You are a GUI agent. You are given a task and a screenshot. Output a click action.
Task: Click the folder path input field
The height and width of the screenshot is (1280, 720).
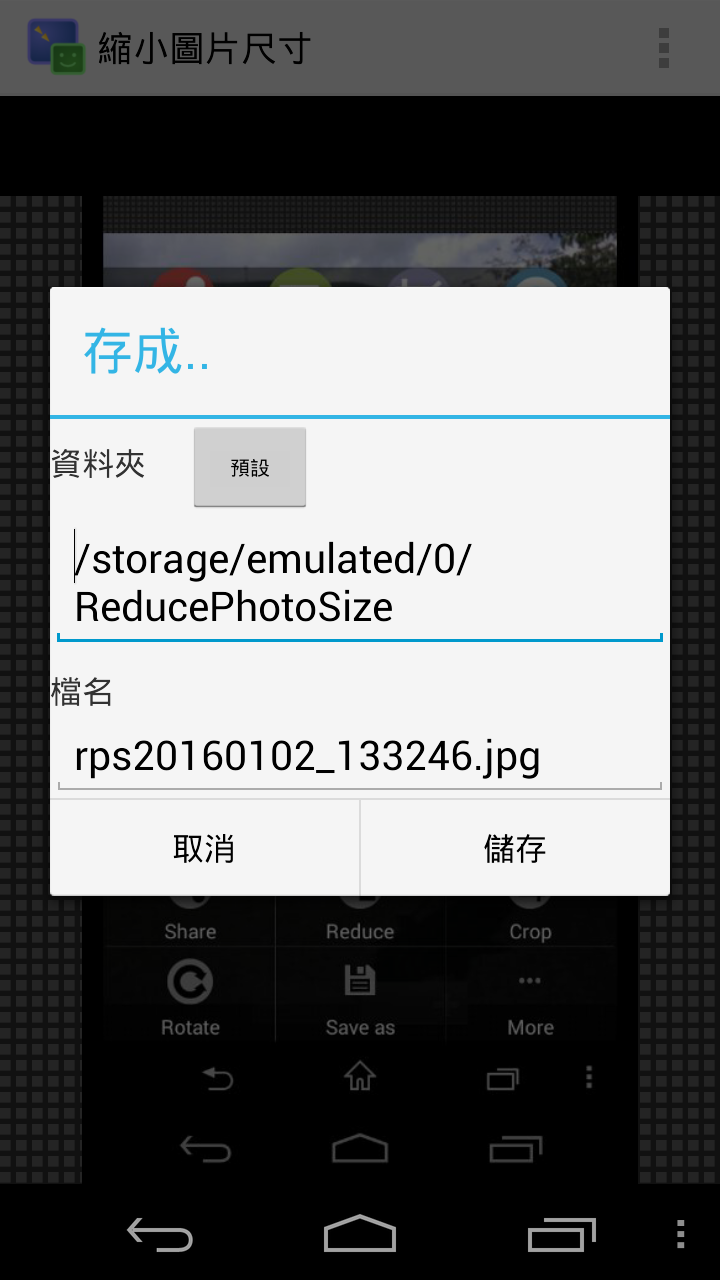(x=360, y=582)
